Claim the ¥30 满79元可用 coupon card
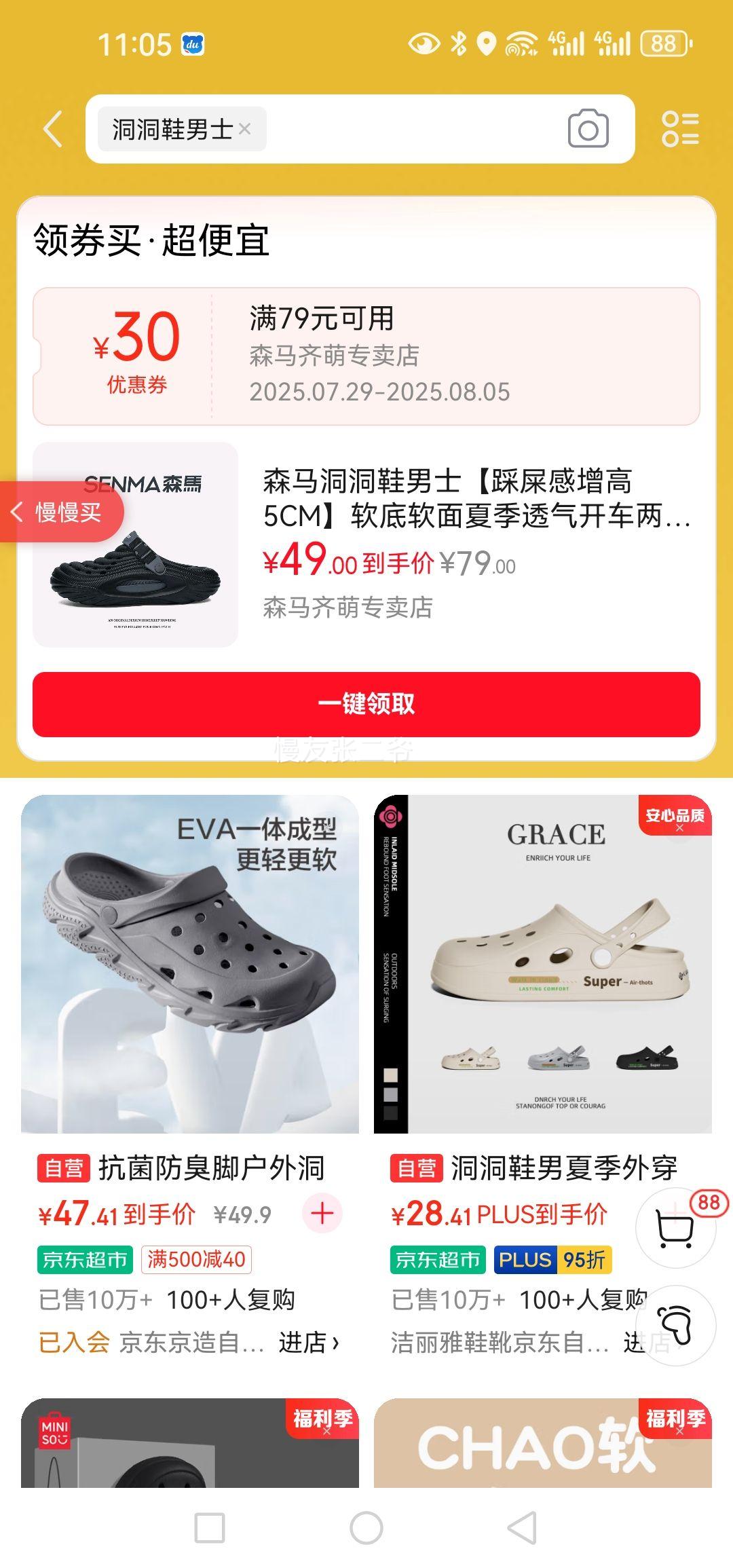Screen dimensions: 733x1568 pyautogui.click(x=366, y=353)
